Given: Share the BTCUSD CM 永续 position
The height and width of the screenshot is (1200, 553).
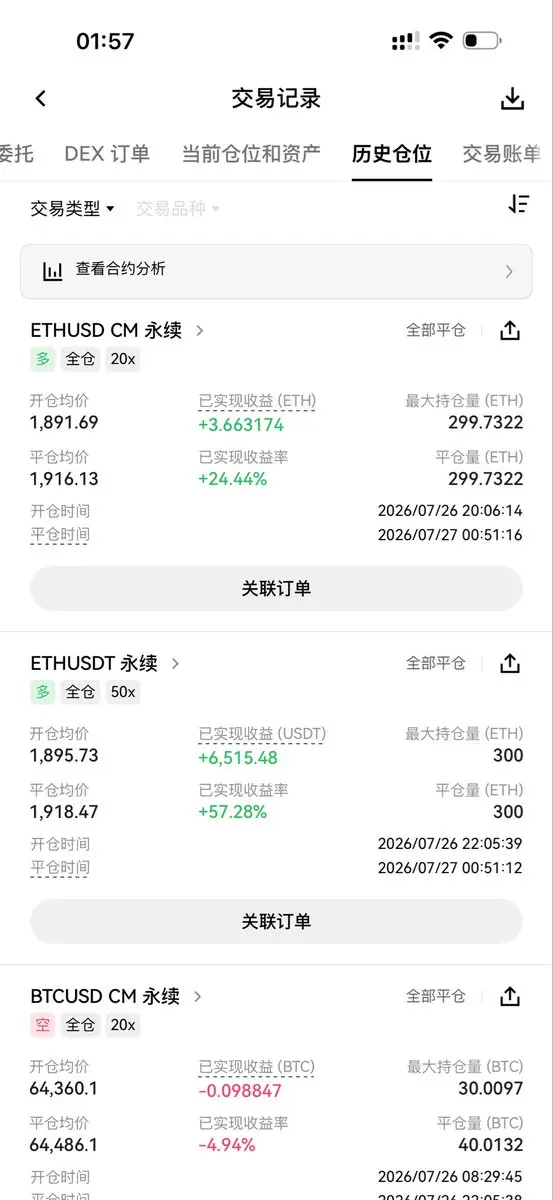Looking at the screenshot, I should pyautogui.click(x=510, y=996).
